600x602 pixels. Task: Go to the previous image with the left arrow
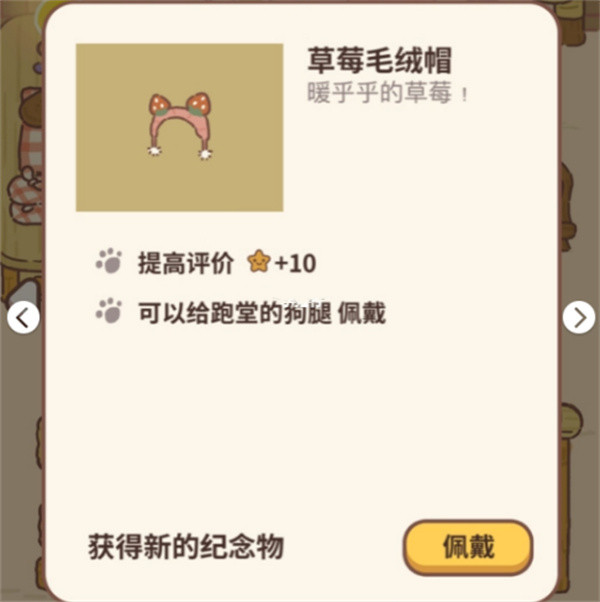pos(24,318)
